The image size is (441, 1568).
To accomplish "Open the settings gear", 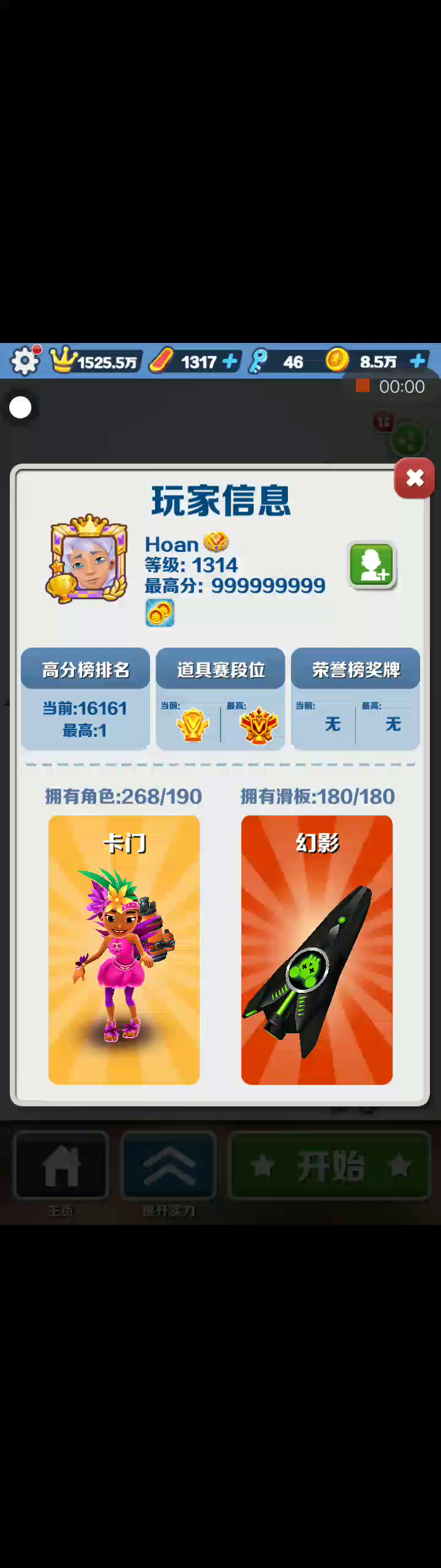I will 24,361.
